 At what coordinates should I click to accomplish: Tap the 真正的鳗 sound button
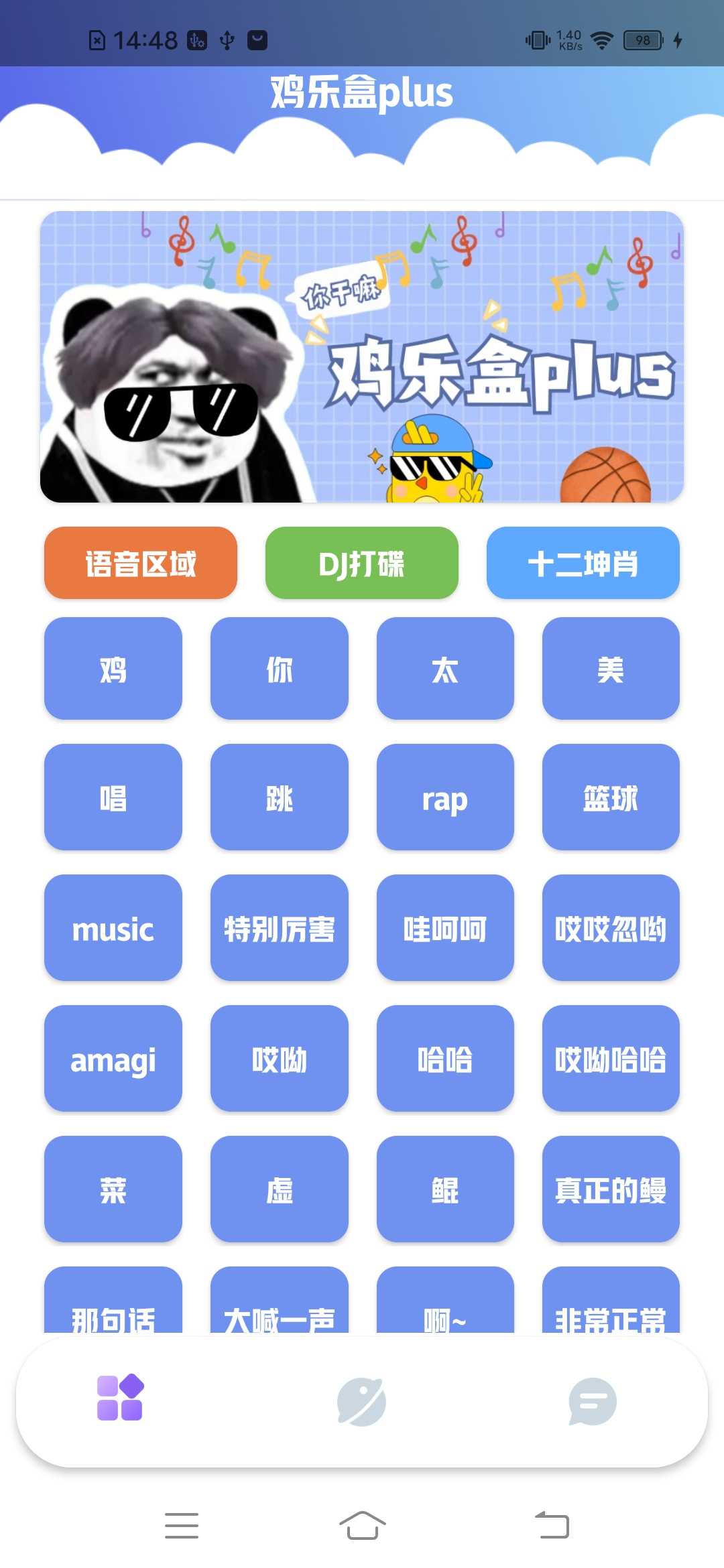[611, 1191]
